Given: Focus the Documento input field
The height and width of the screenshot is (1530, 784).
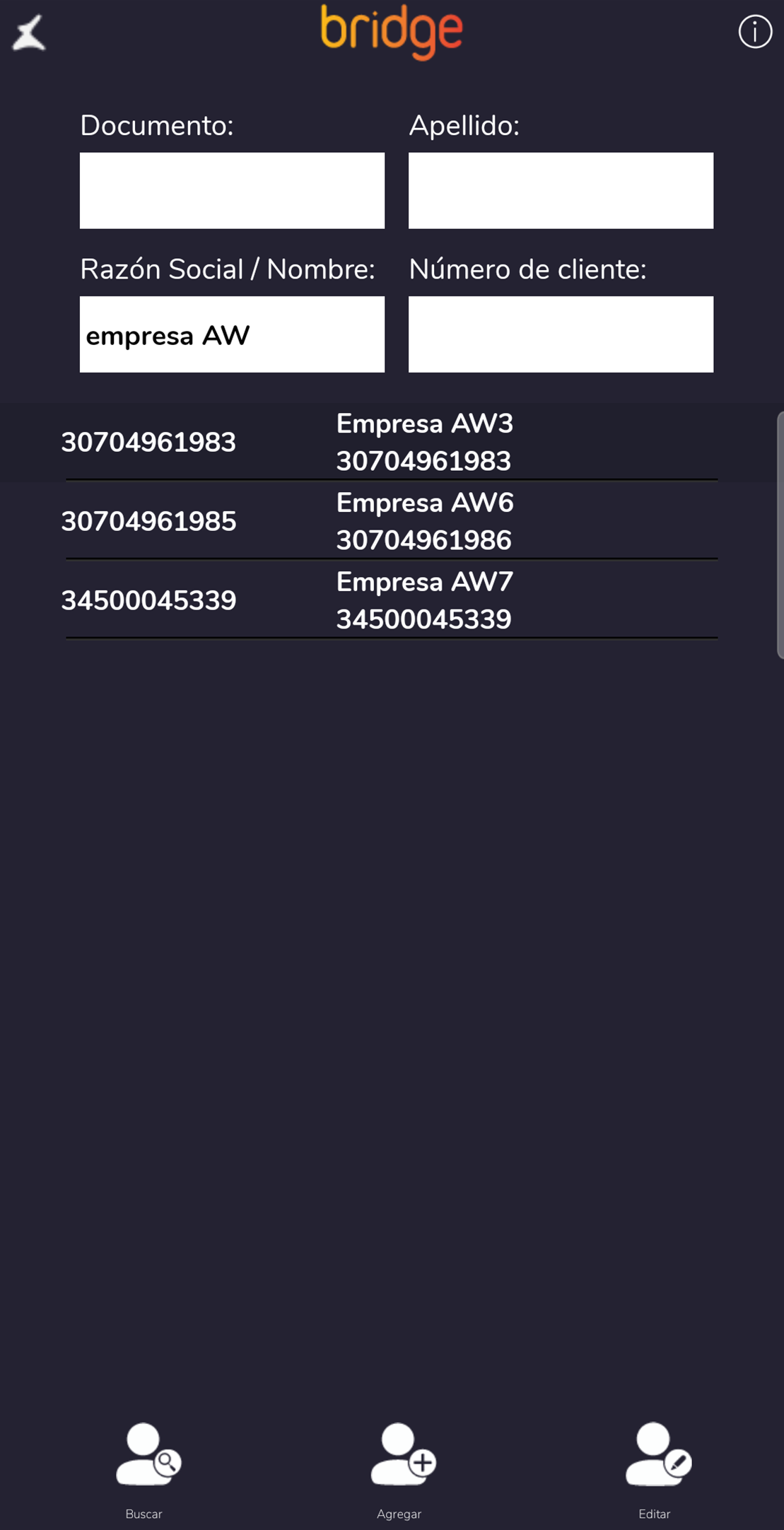Looking at the screenshot, I should click(x=232, y=190).
